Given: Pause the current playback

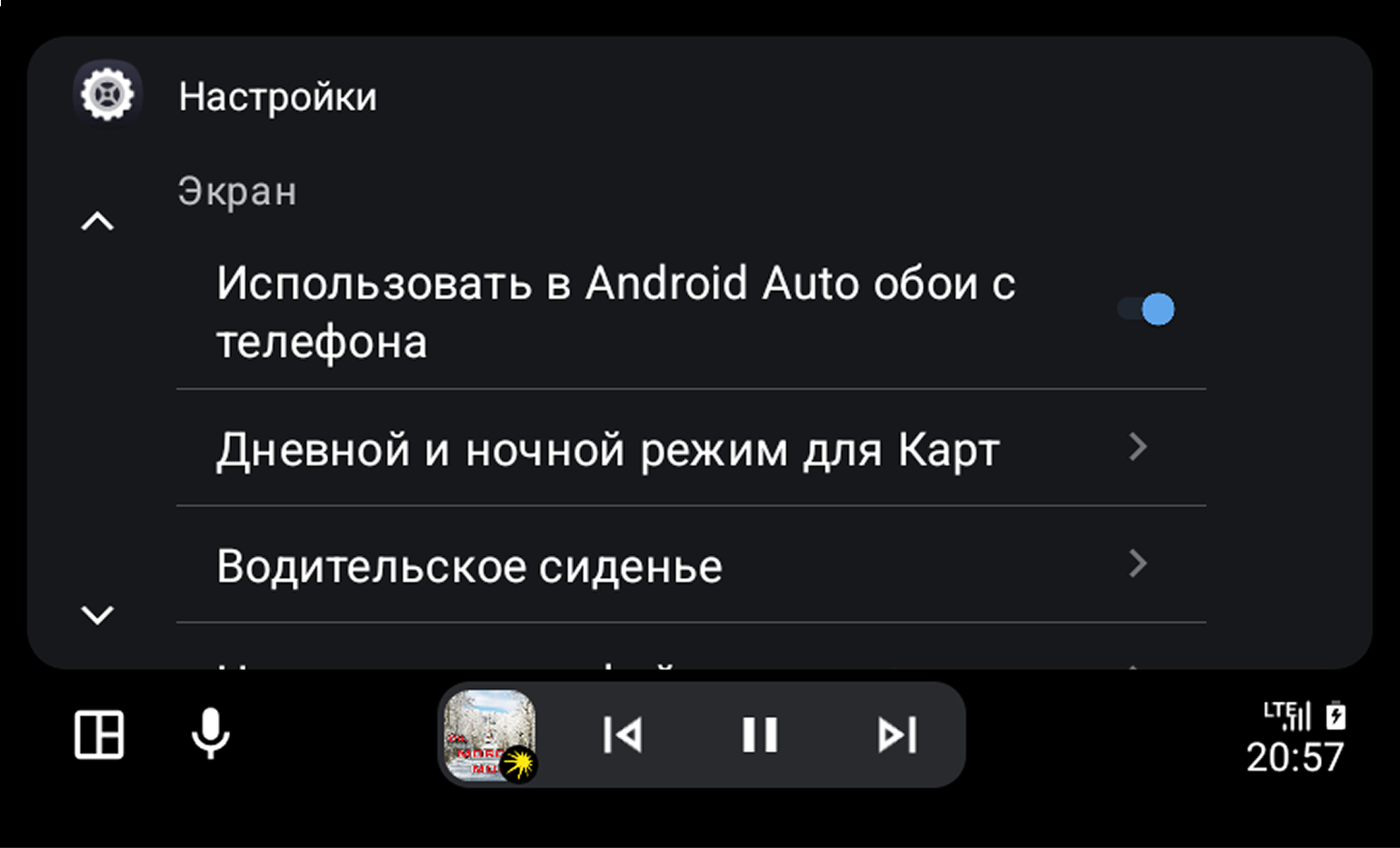Looking at the screenshot, I should pyautogui.click(x=760, y=734).
